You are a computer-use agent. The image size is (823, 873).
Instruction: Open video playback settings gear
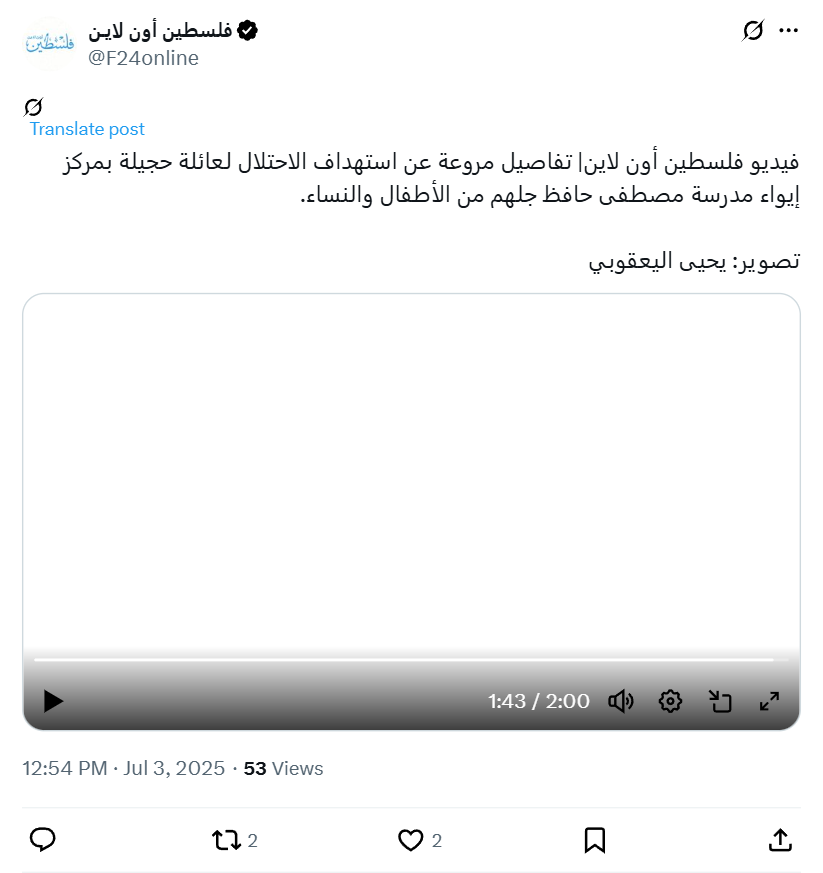coord(670,701)
